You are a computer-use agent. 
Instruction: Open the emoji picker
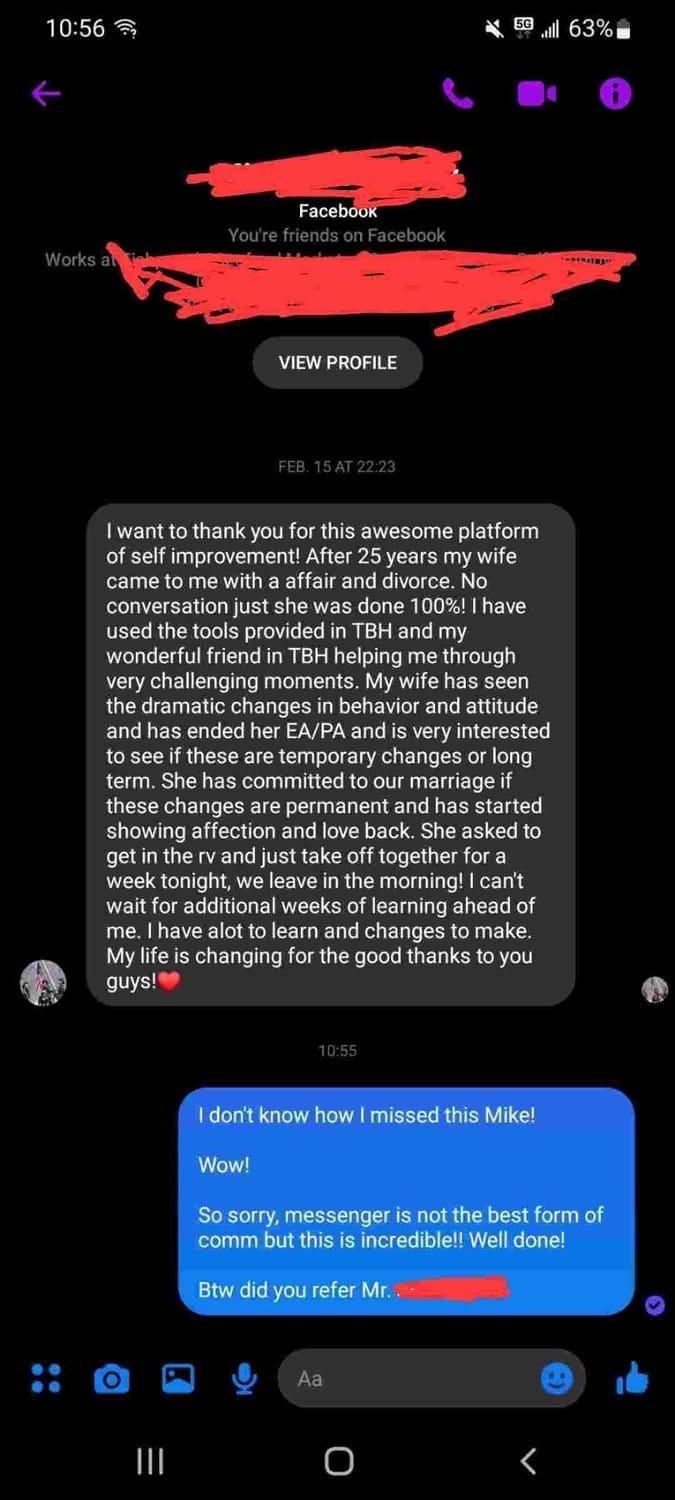[x=556, y=1379]
